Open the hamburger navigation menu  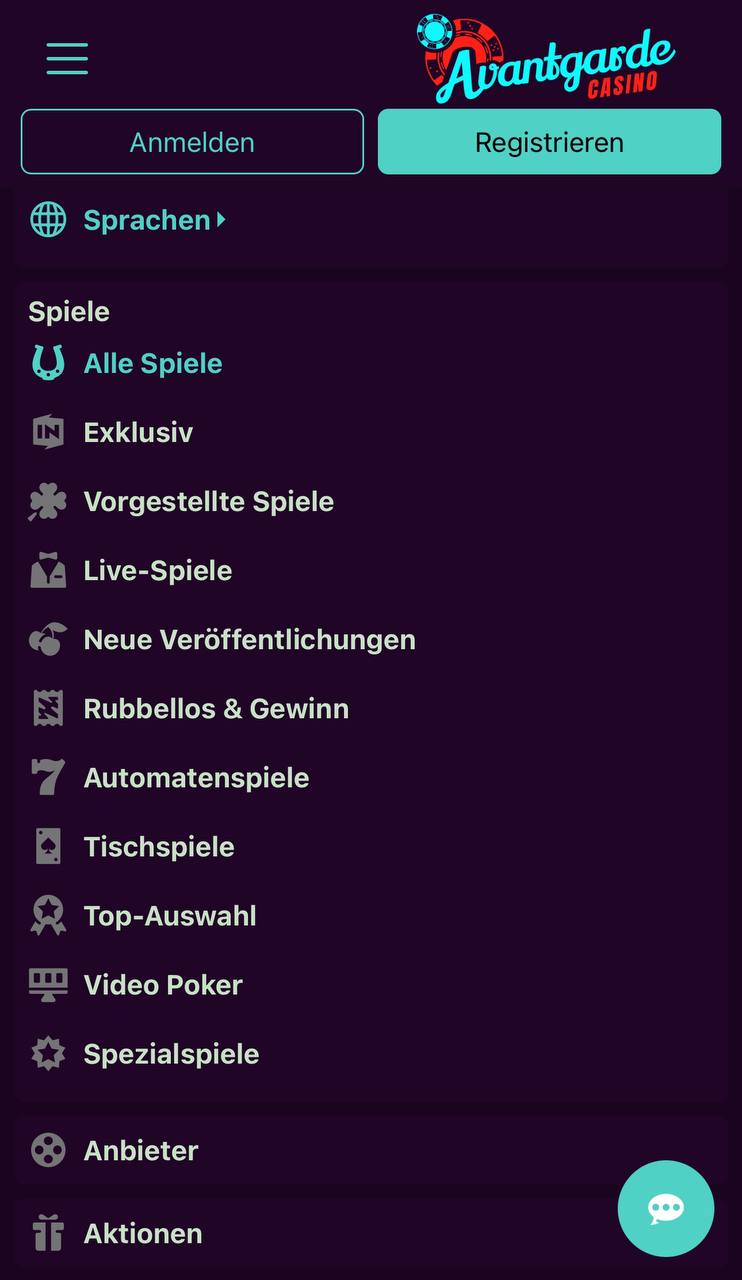click(66, 59)
